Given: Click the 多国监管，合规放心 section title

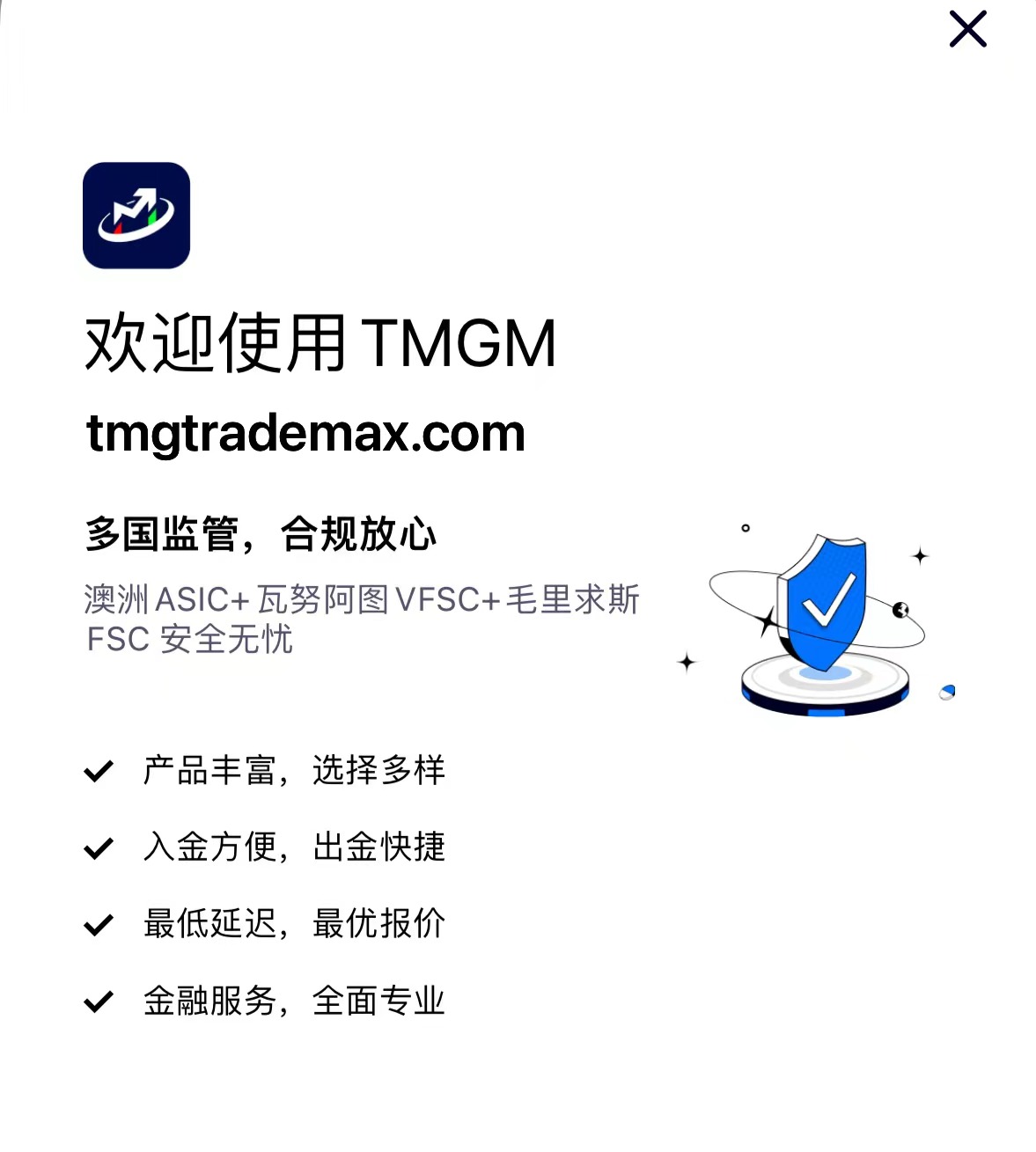Looking at the screenshot, I should pyautogui.click(x=261, y=533).
